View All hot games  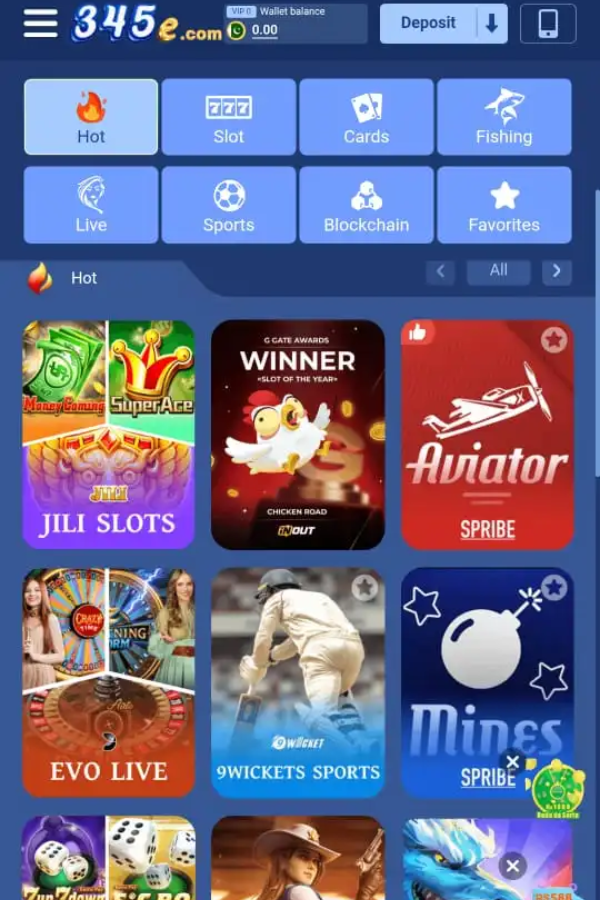point(498,270)
